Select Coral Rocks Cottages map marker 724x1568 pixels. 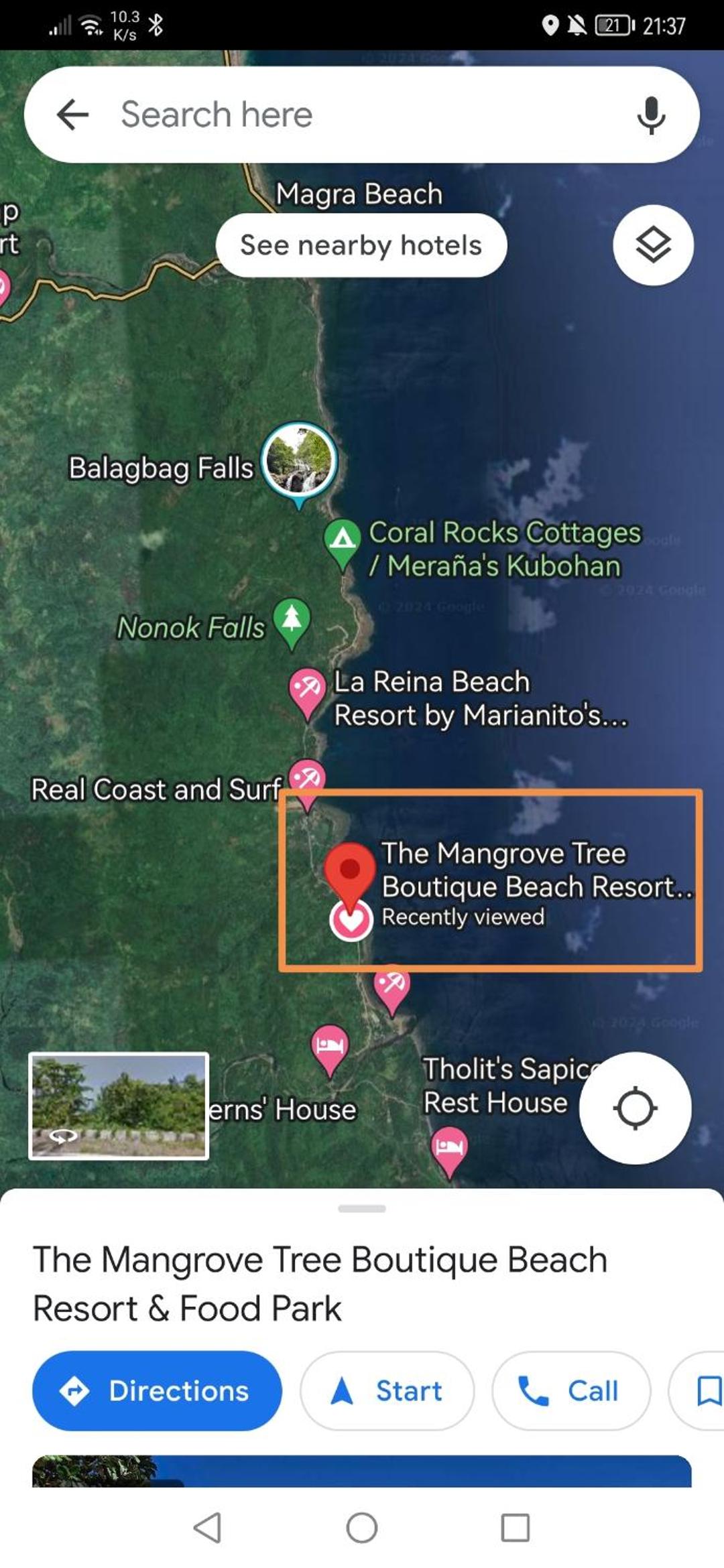[343, 544]
